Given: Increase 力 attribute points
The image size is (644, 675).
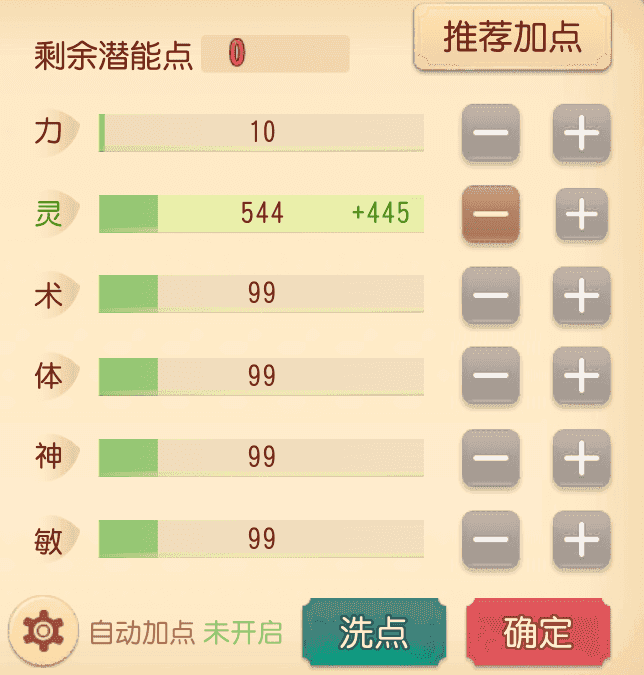Looking at the screenshot, I should coord(582,133).
